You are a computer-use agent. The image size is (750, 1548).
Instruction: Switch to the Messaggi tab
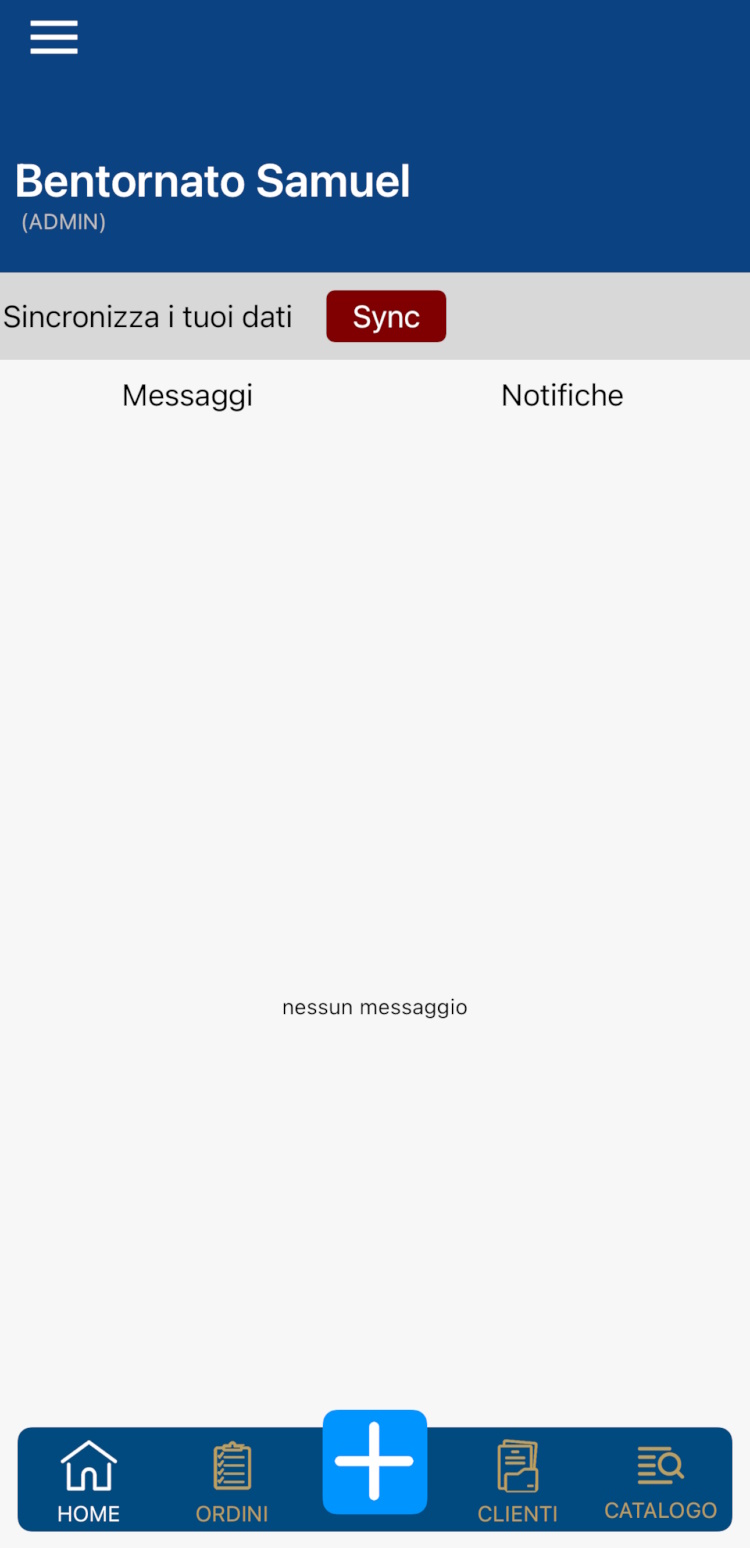click(187, 395)
